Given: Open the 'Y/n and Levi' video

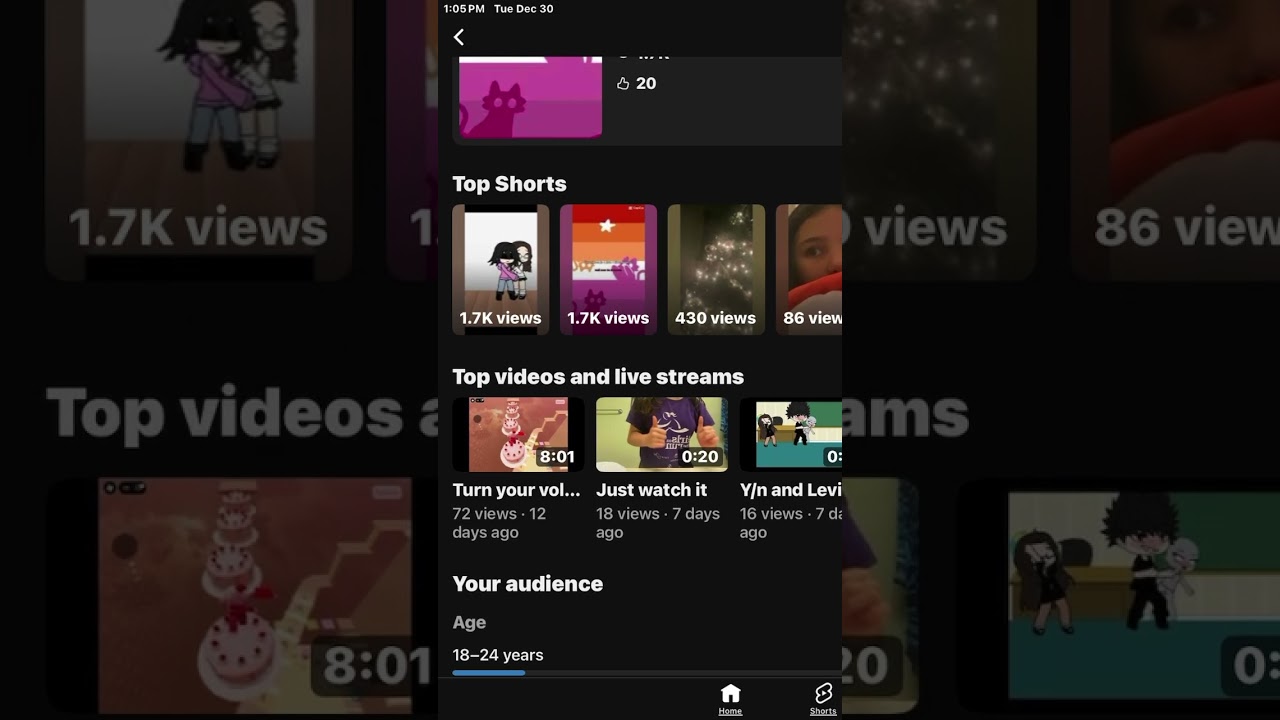Looking at the screenshot, I should pyautogui.click(x=790, y=435).
